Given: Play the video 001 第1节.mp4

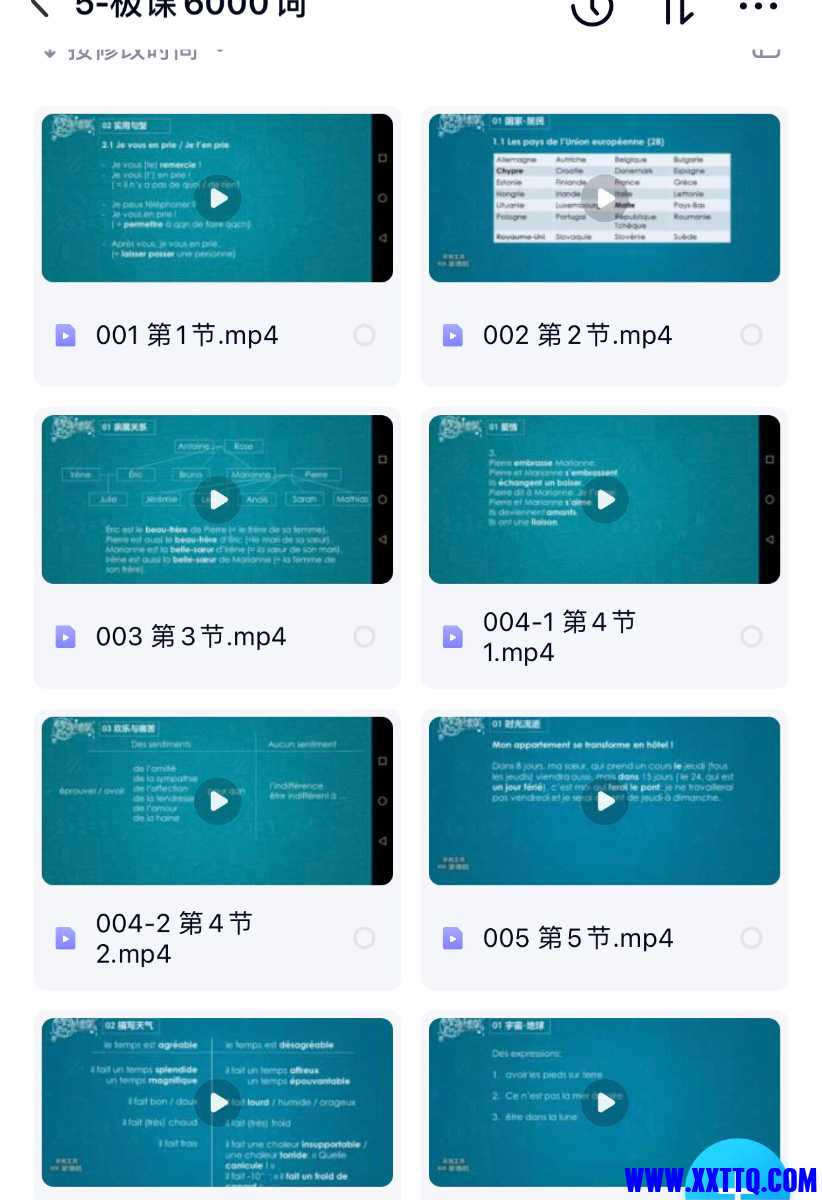Looking at the screenshot, I should click(x=217, y=198).
